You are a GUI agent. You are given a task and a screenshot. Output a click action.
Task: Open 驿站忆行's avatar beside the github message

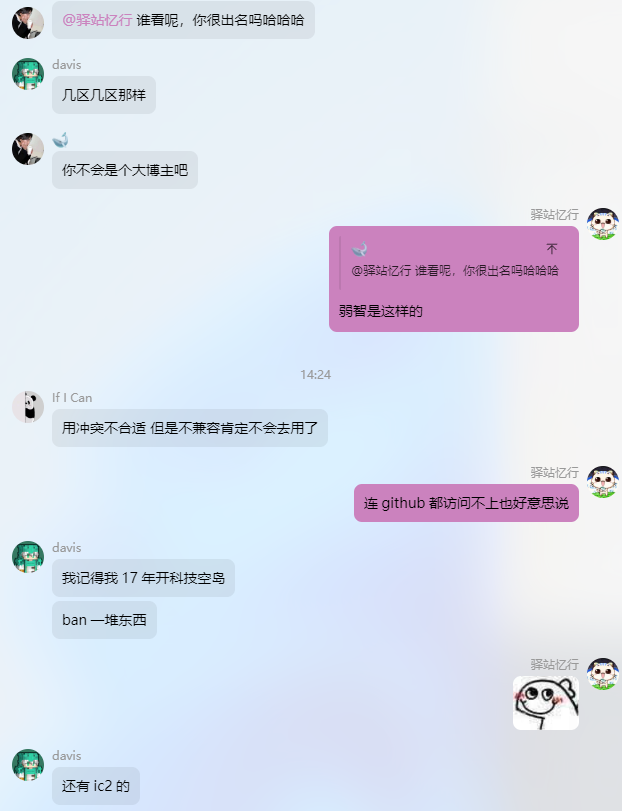click(x=602, y=482)
